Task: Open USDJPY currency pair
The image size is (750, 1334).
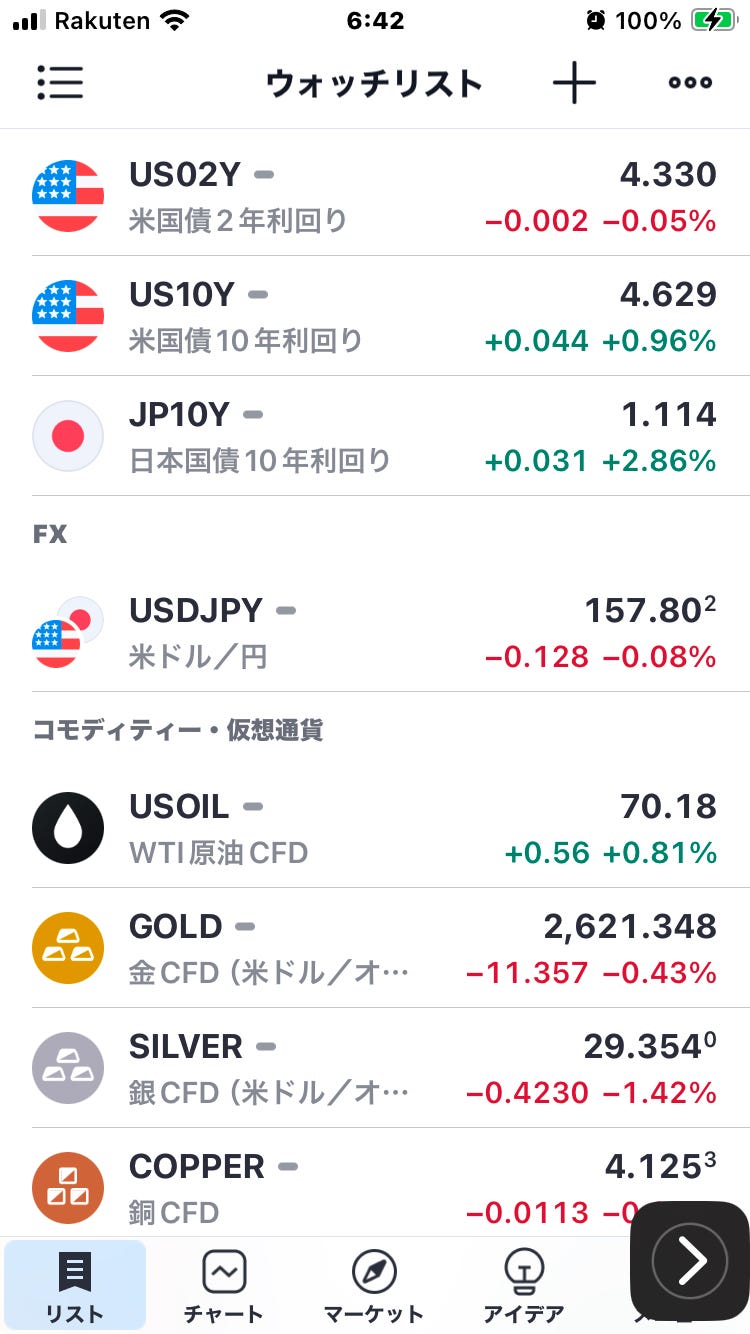Action: [375, 632]
